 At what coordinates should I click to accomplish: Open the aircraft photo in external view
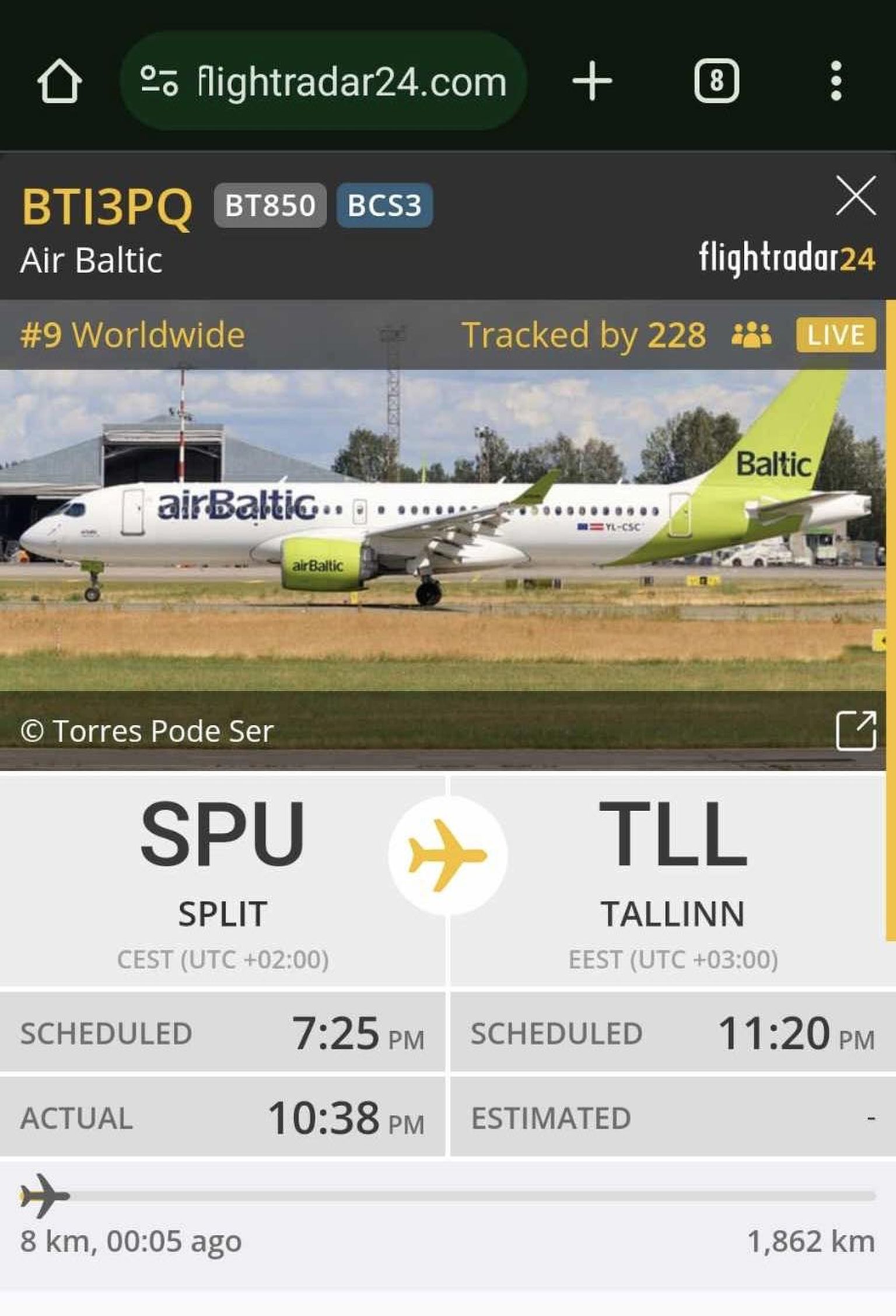pos(855,731)
